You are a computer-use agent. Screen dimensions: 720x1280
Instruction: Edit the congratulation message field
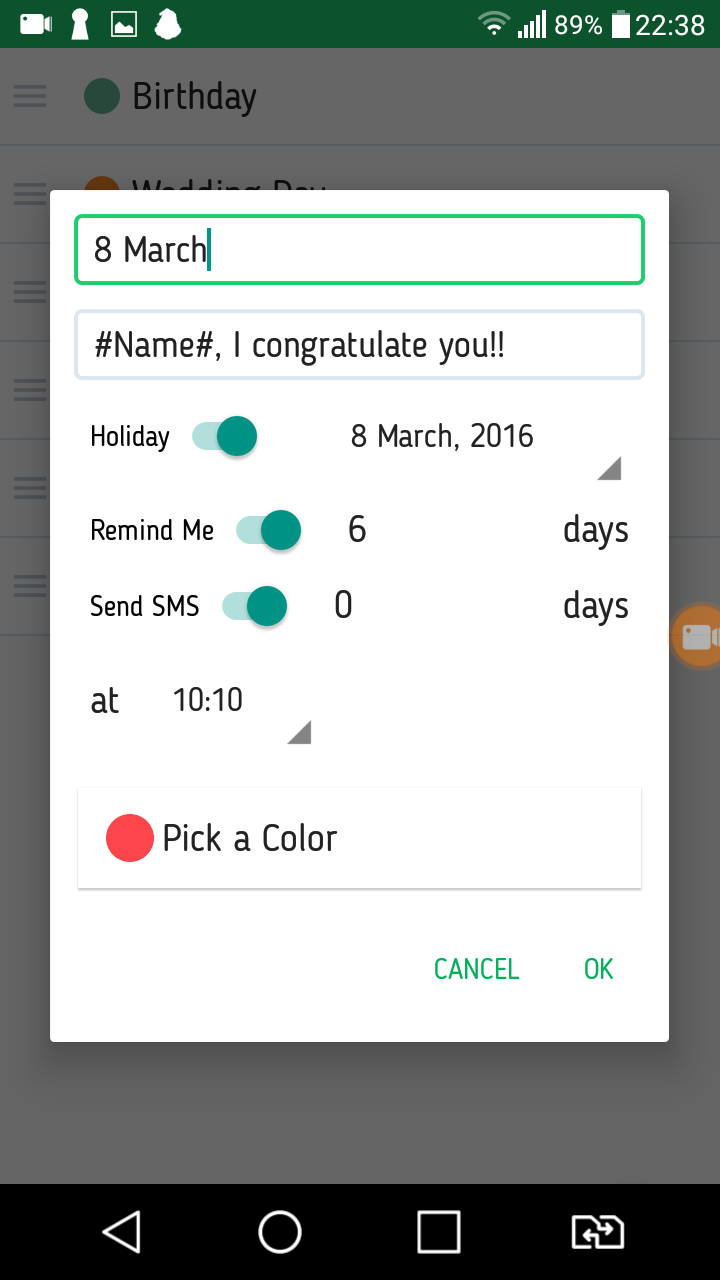coord(358,346)
